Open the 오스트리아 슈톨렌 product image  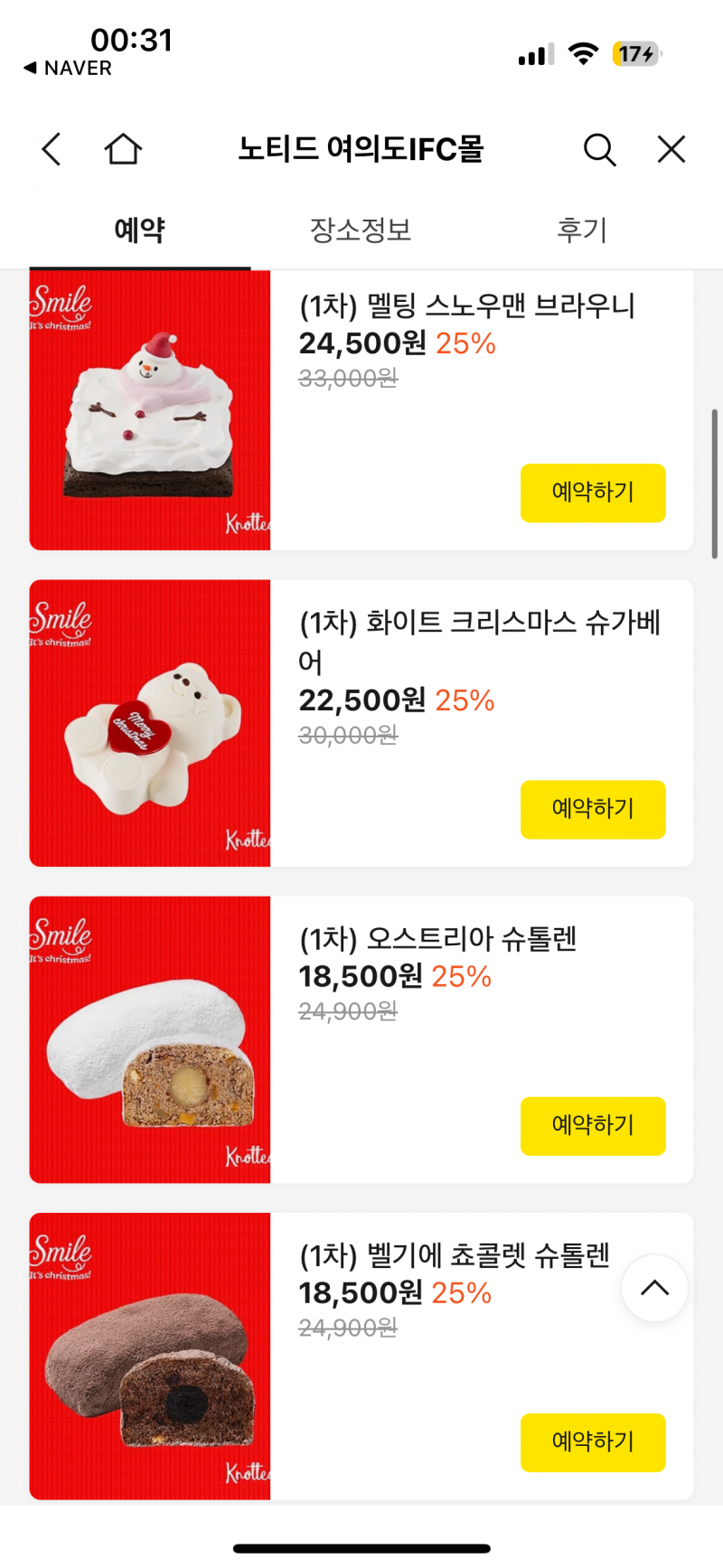tap(150, 1039)
